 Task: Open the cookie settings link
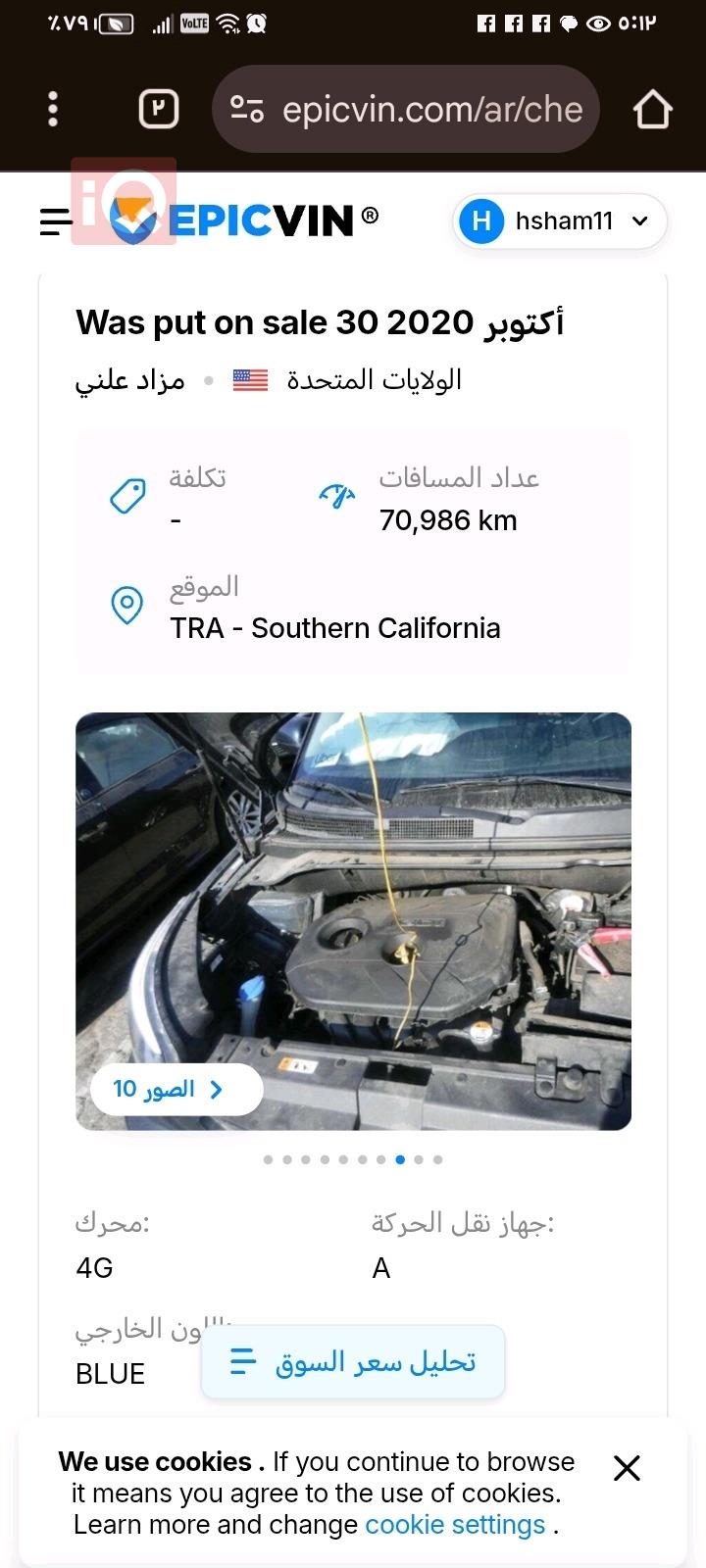coord(455,1525)
